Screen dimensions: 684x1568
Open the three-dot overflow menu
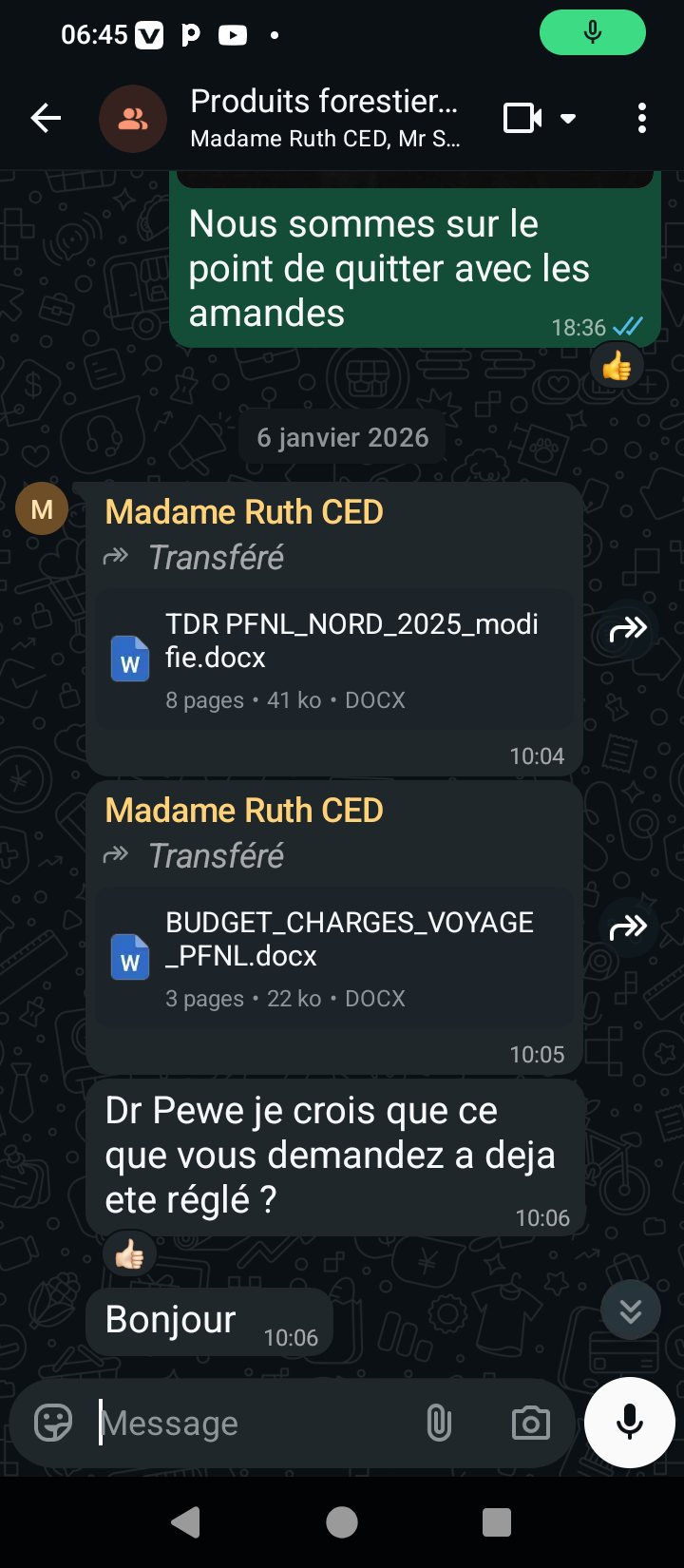(x=642, y=119)
